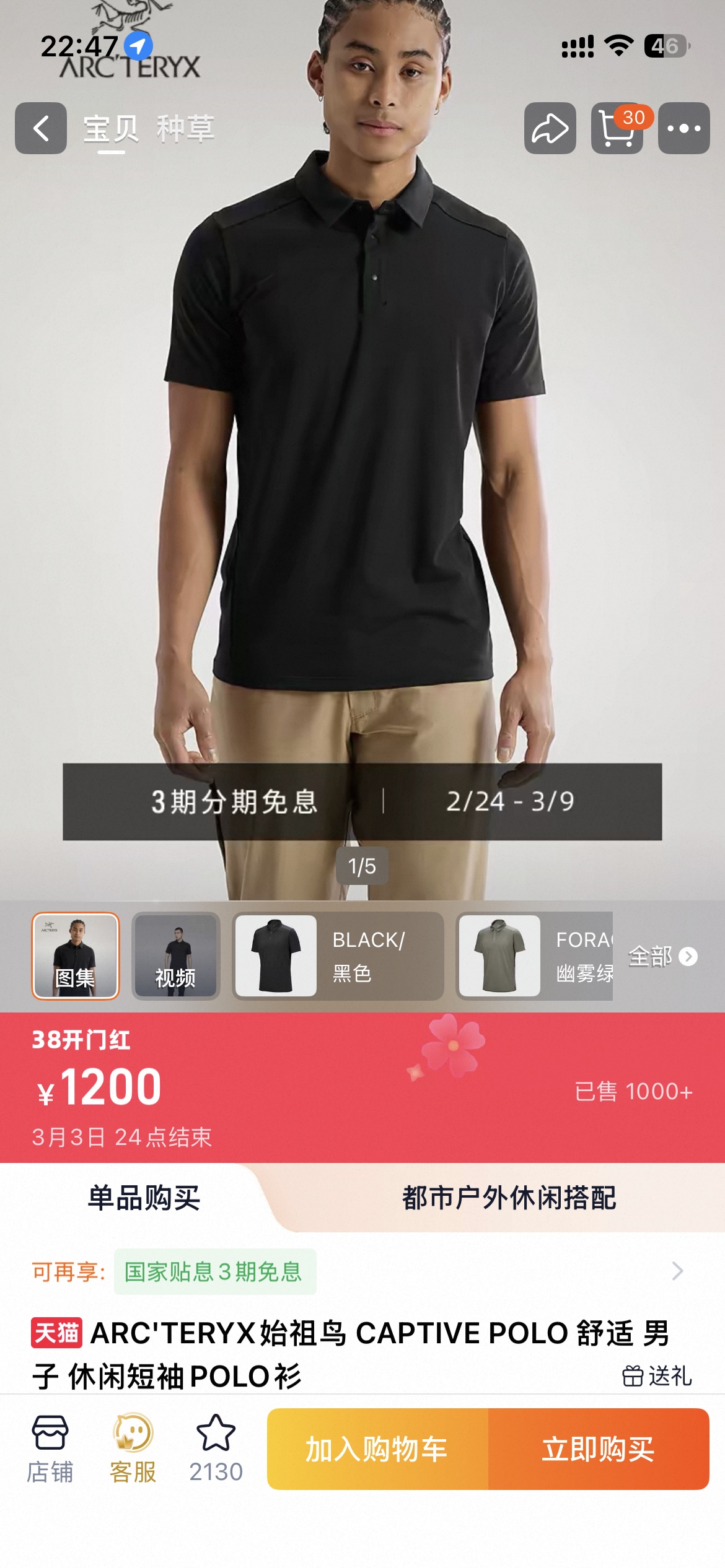Contact 客服 customer service

[x=133, y=1448]
